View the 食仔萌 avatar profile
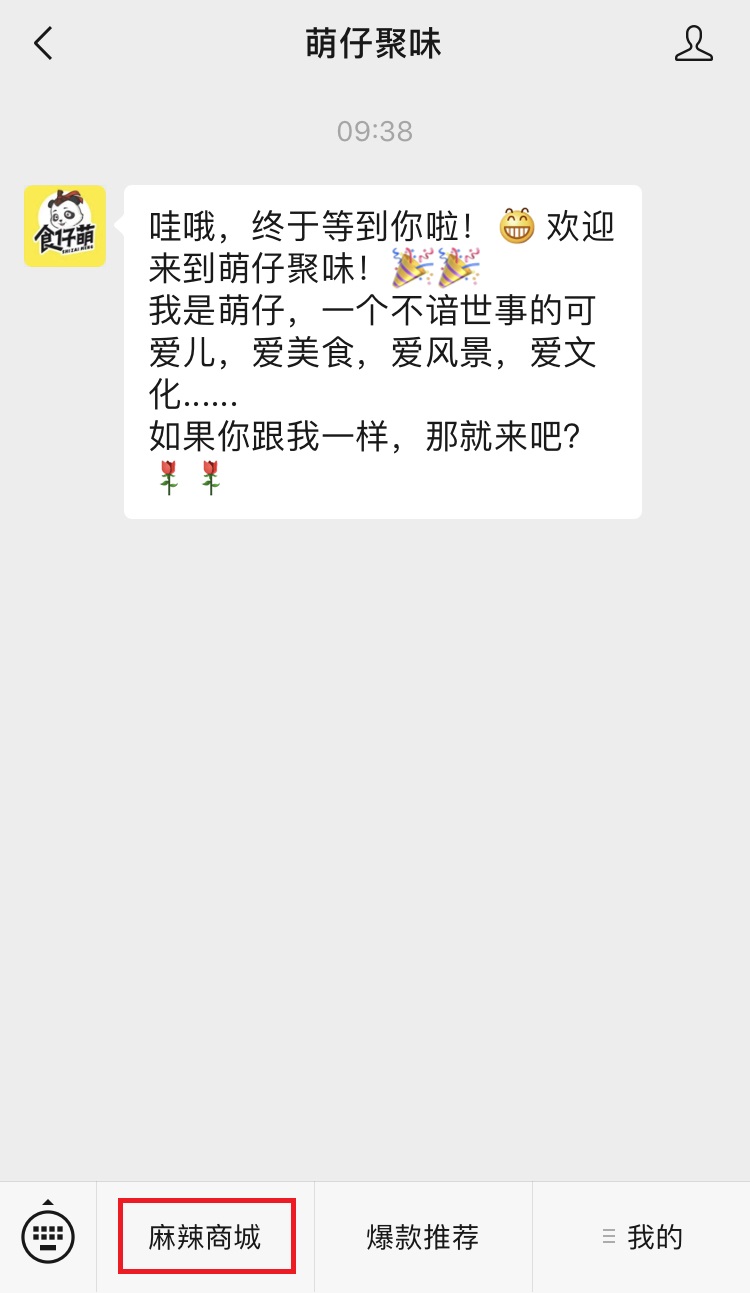 (x=65, y=226)
